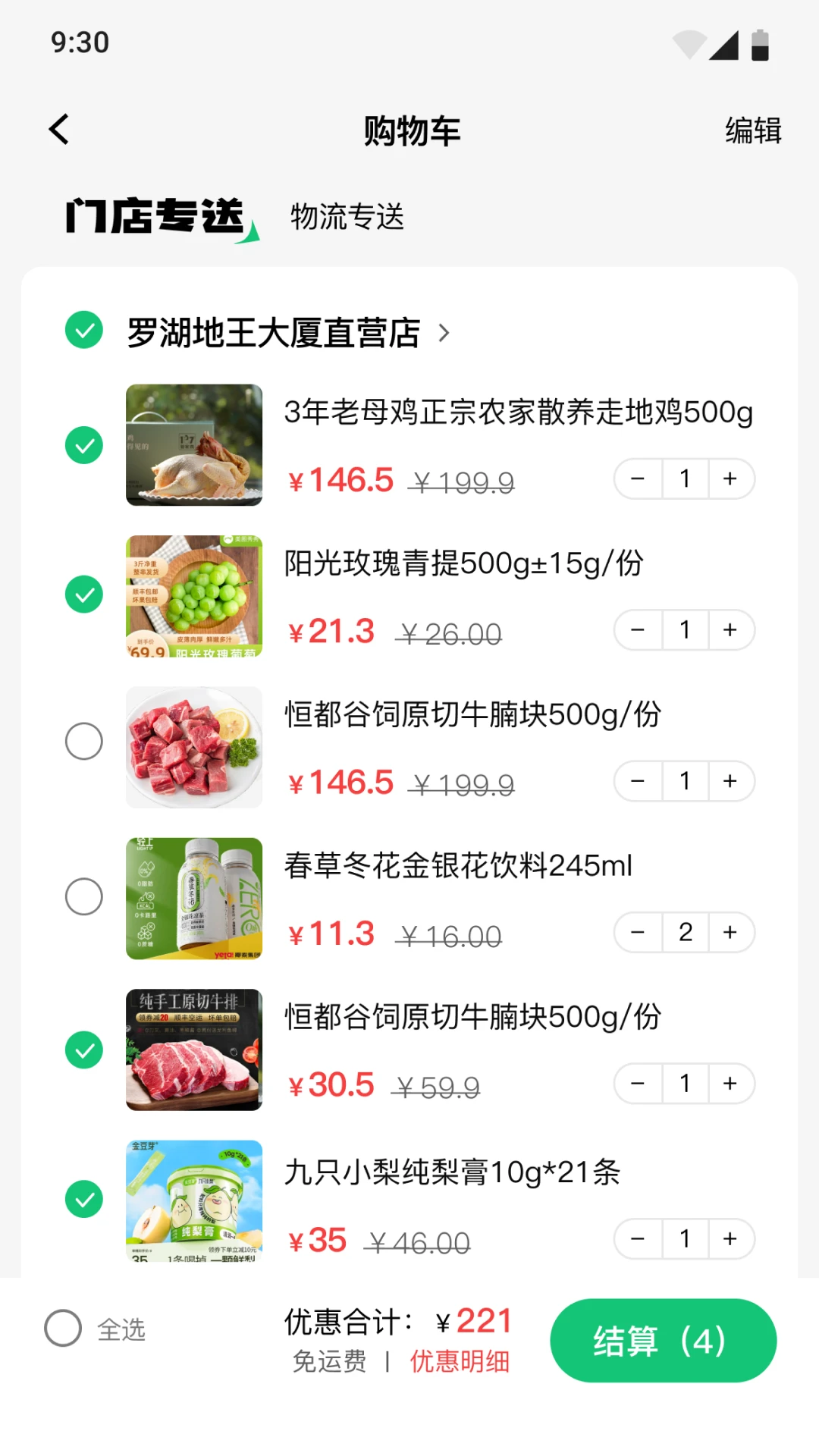Deselect the 九只小梨纯梨膏 item
Screen dimensions: 819x1456
[84, 1199]
